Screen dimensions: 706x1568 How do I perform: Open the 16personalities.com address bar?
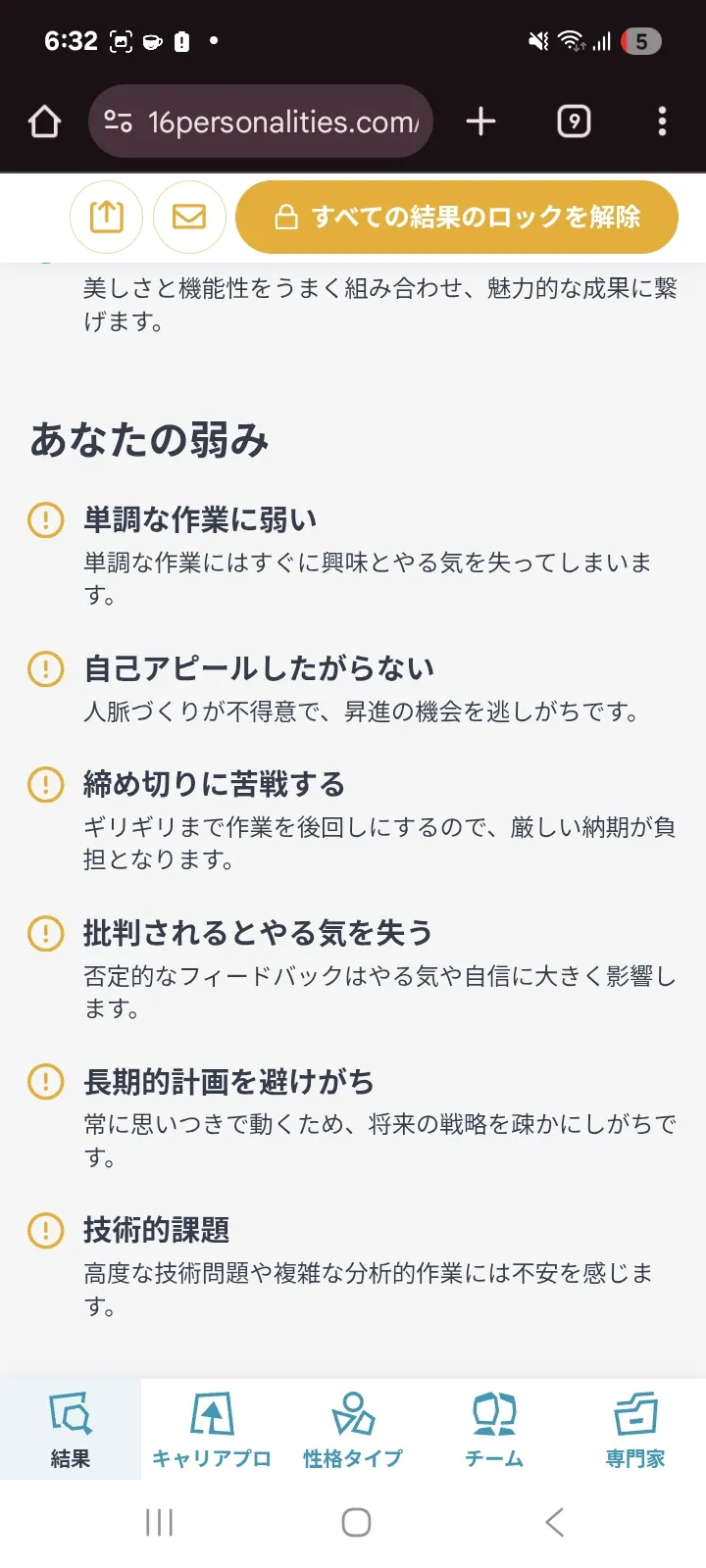(x=261, y=122)
